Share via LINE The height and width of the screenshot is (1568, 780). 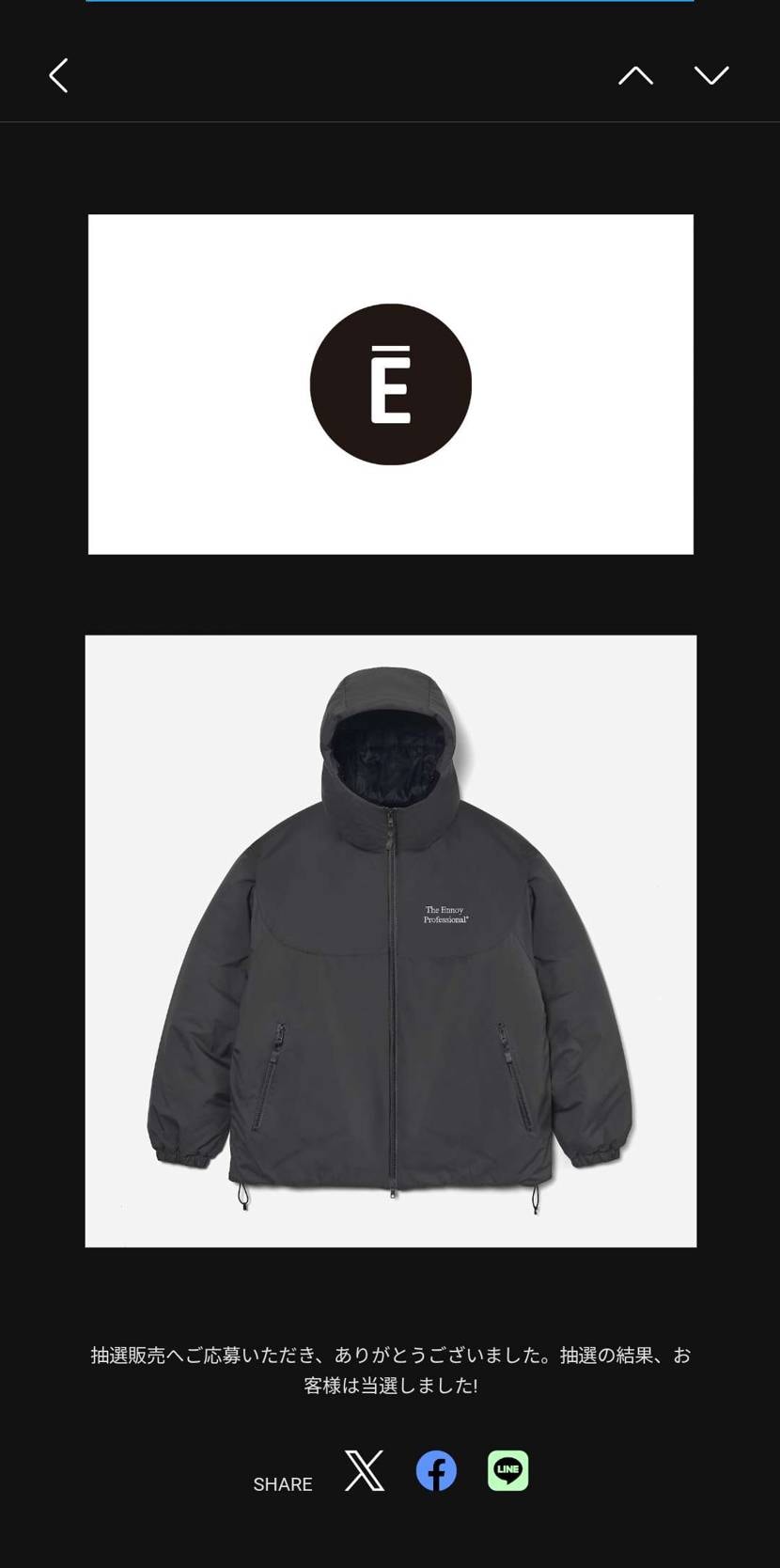pyautogui.click(x=507, y=1470)
